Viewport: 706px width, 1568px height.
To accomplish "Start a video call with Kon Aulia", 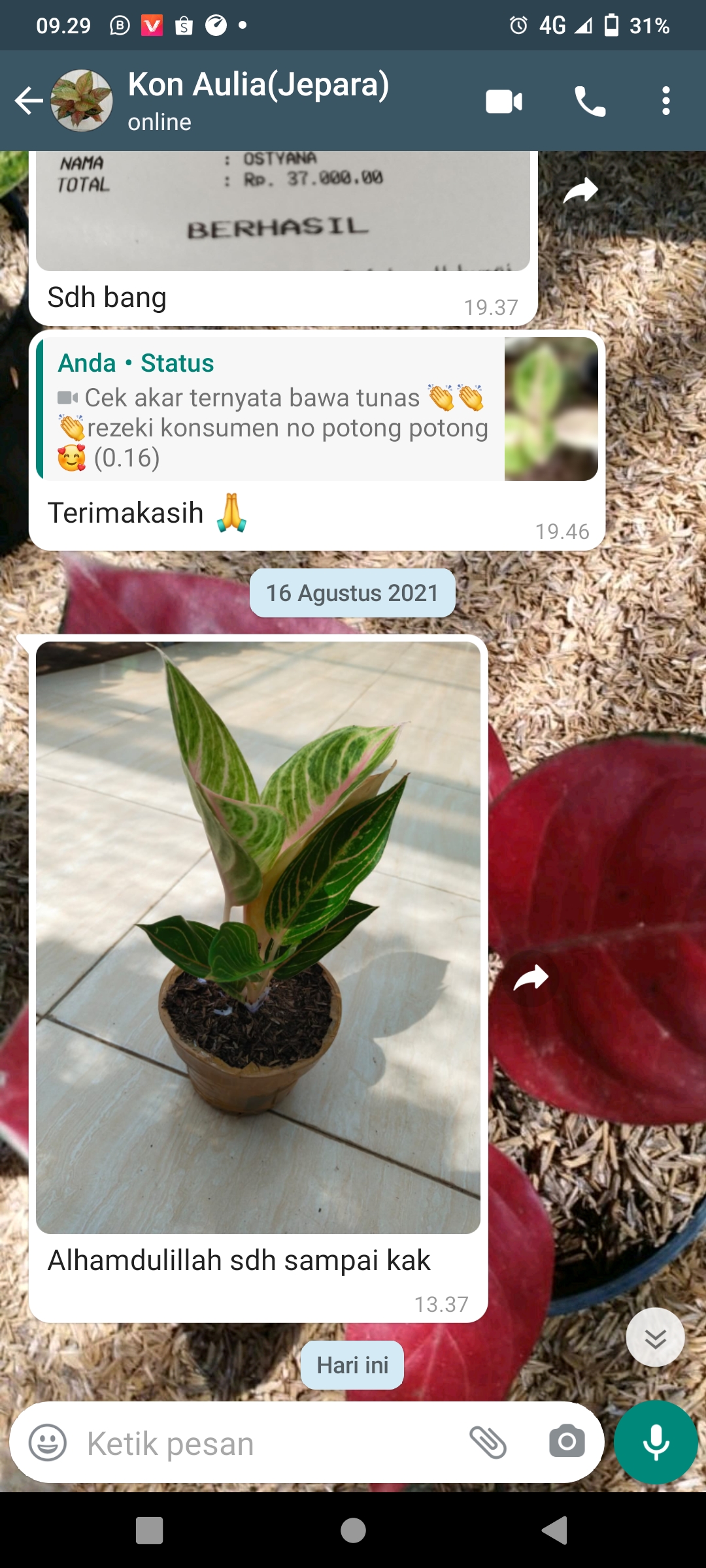I will 504,101.
